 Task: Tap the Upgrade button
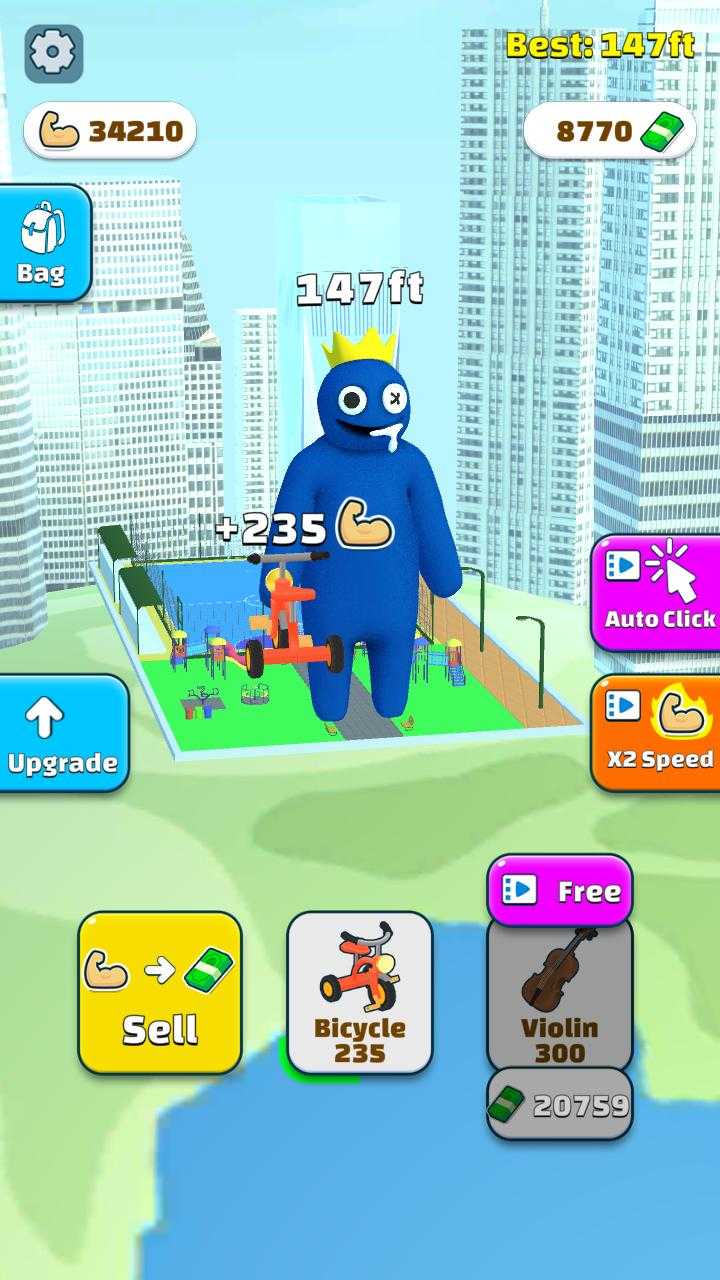click(62, 733)
